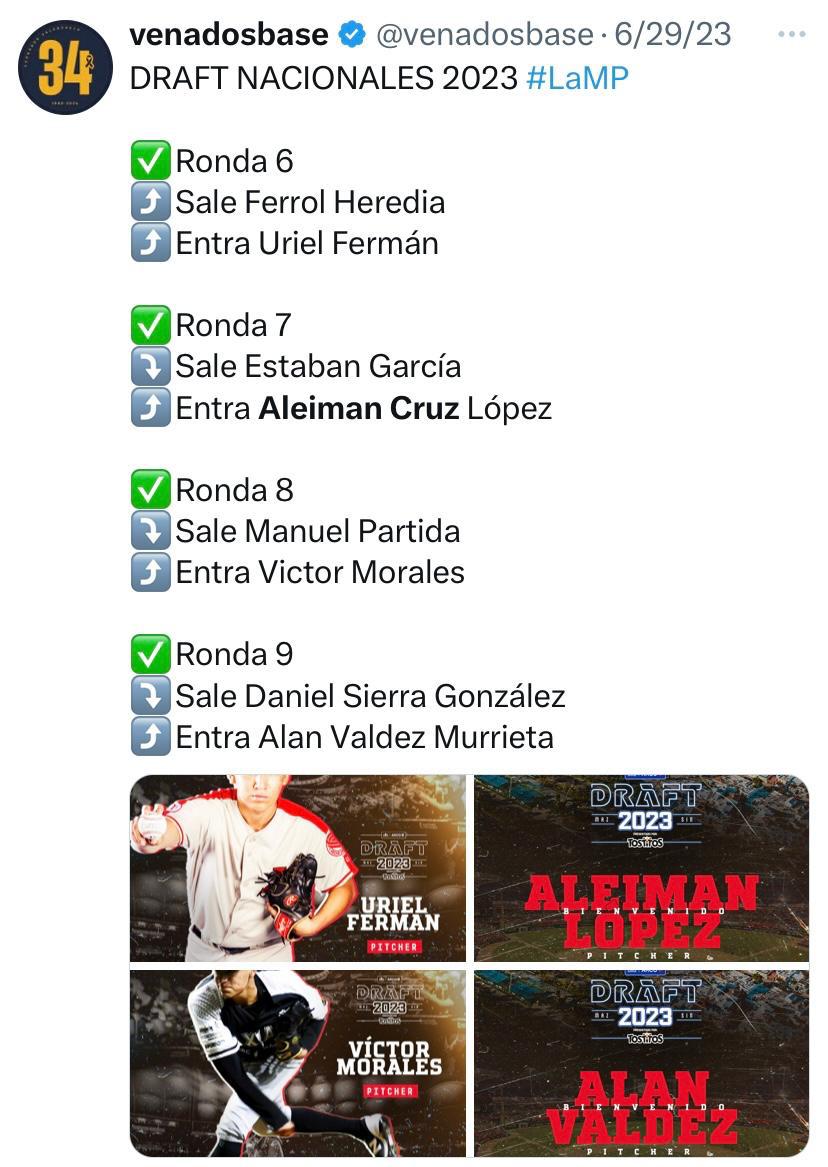Open the Uriel Ferman pitcher image
The height and width of the screenshot is (1167, 828).
[298, 867]
